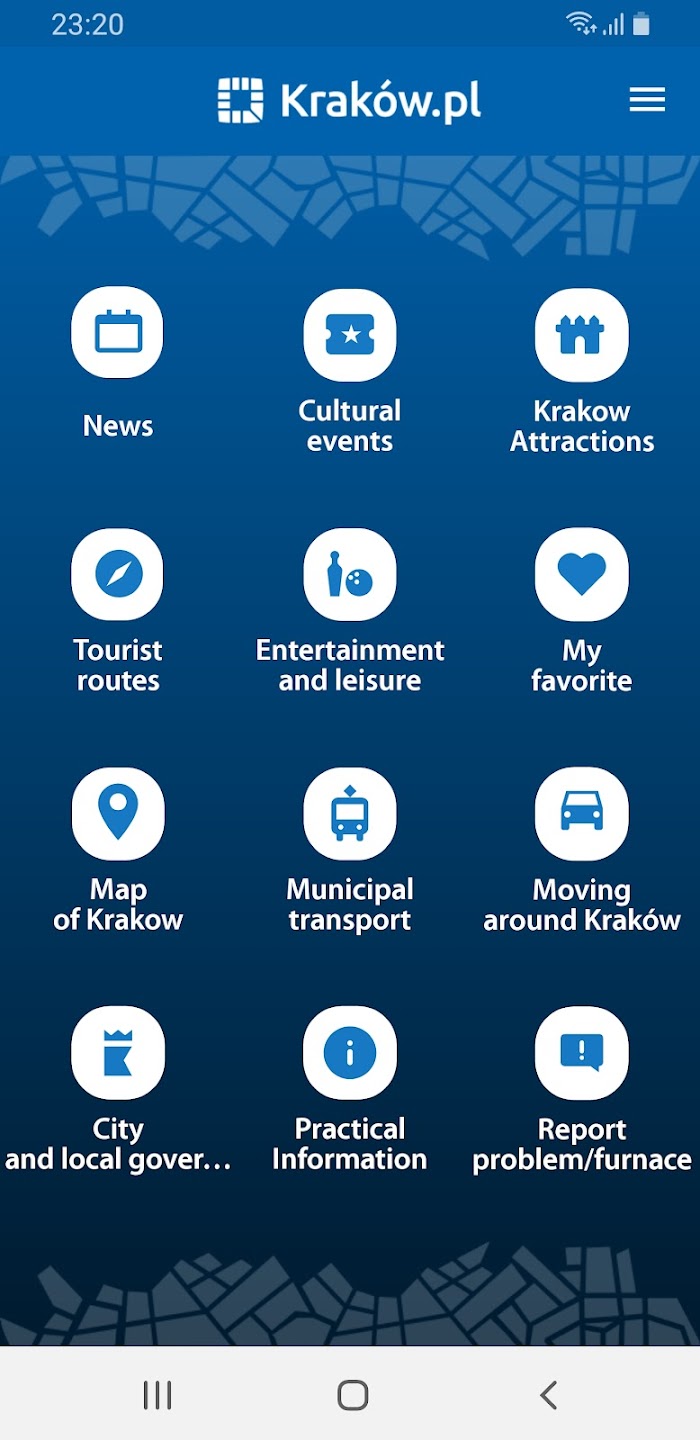Tap the system back button
This screenshot has height=1440, width=700.
pos(548,1395)
